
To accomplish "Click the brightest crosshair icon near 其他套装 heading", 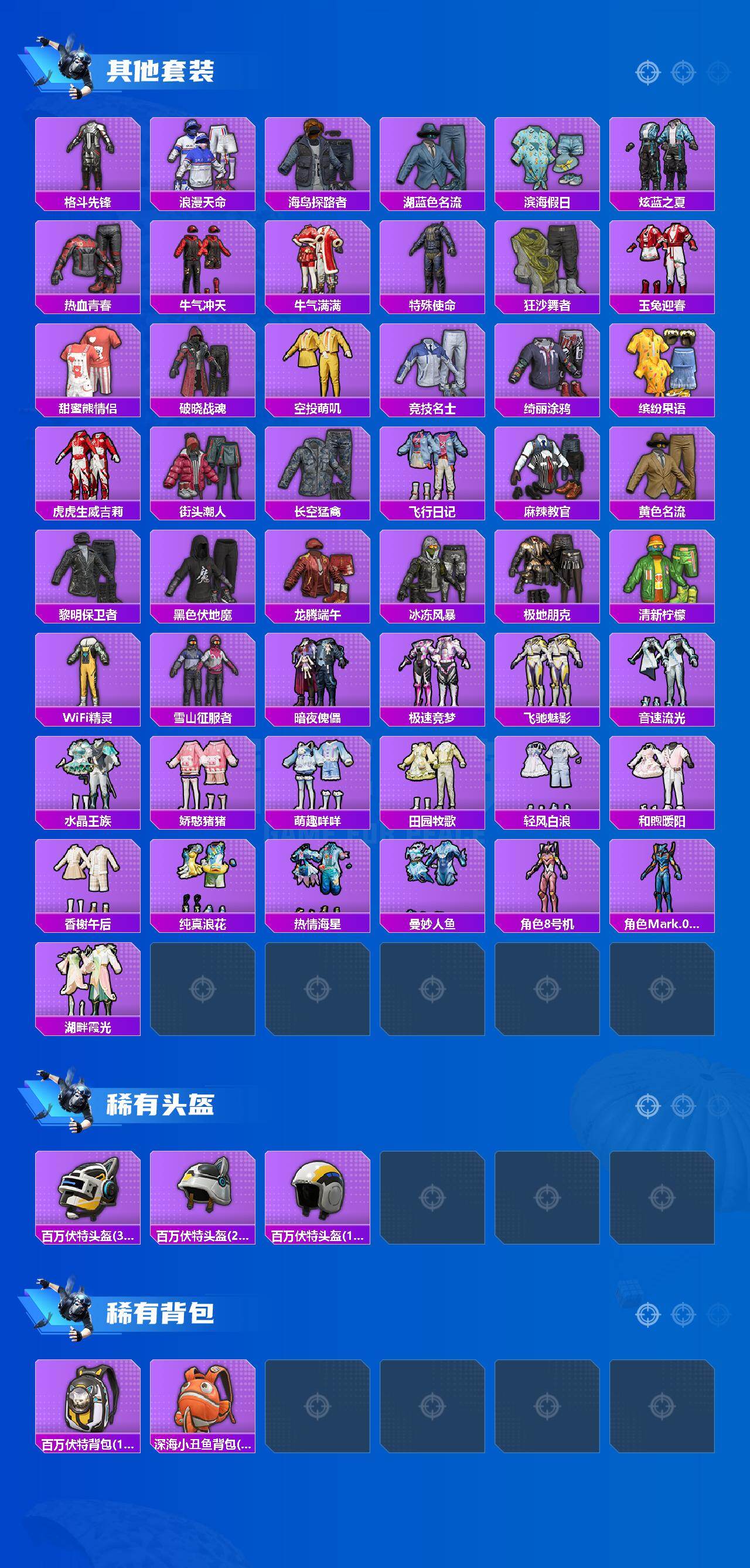I will [648, 71].
